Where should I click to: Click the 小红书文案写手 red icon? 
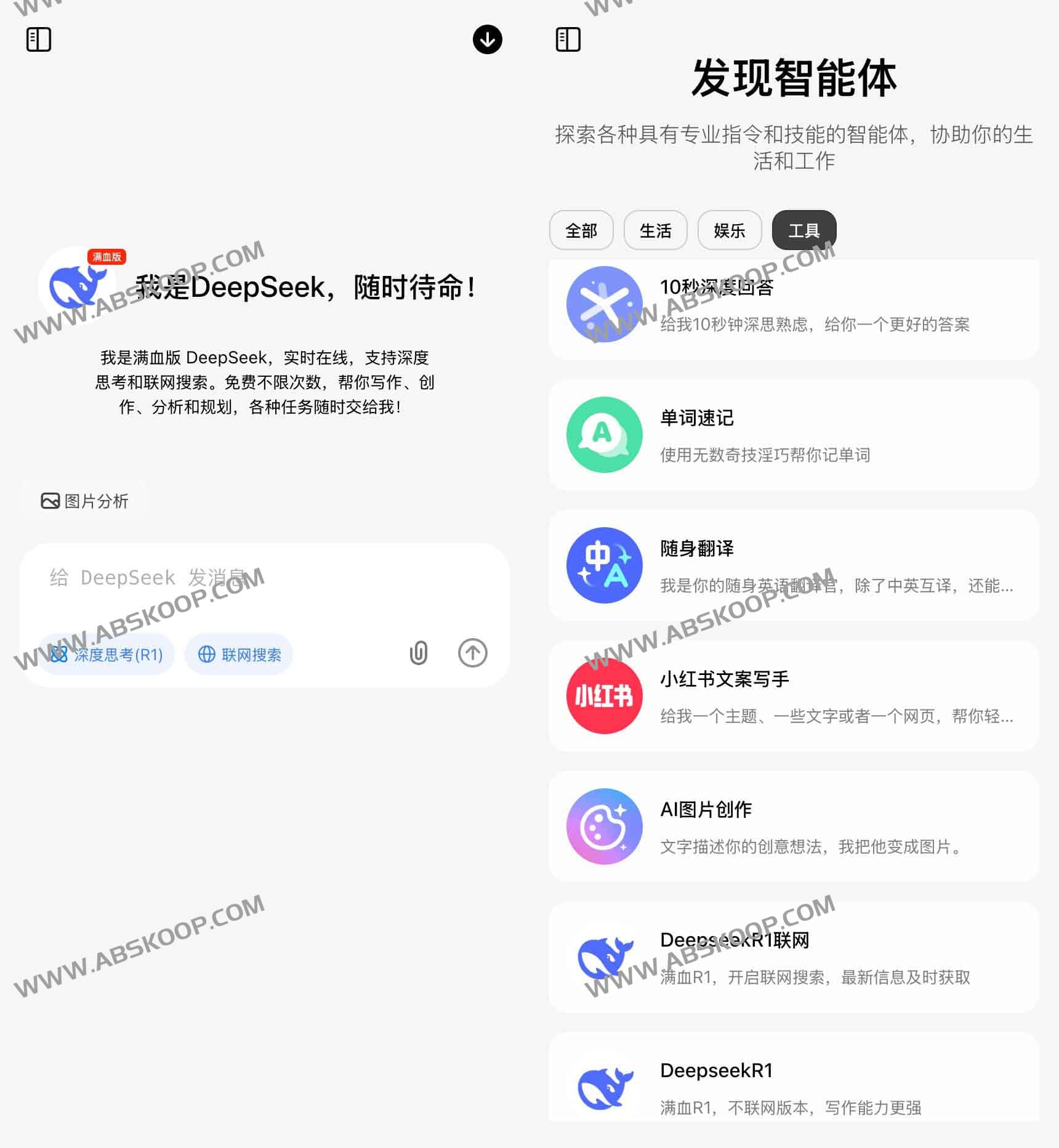pyautogui.click(x=604, y=697)
